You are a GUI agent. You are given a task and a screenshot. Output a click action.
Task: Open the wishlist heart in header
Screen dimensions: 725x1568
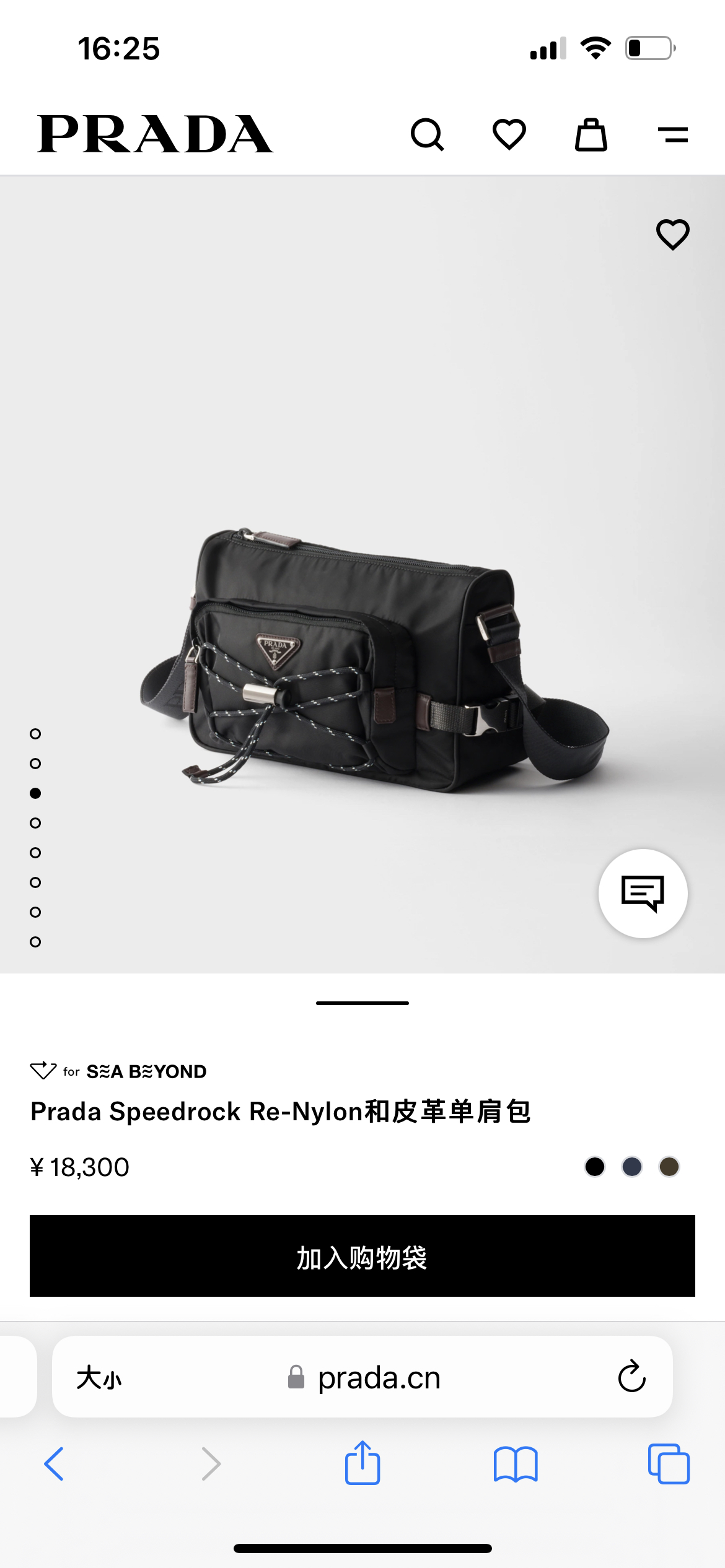[509, 134]
